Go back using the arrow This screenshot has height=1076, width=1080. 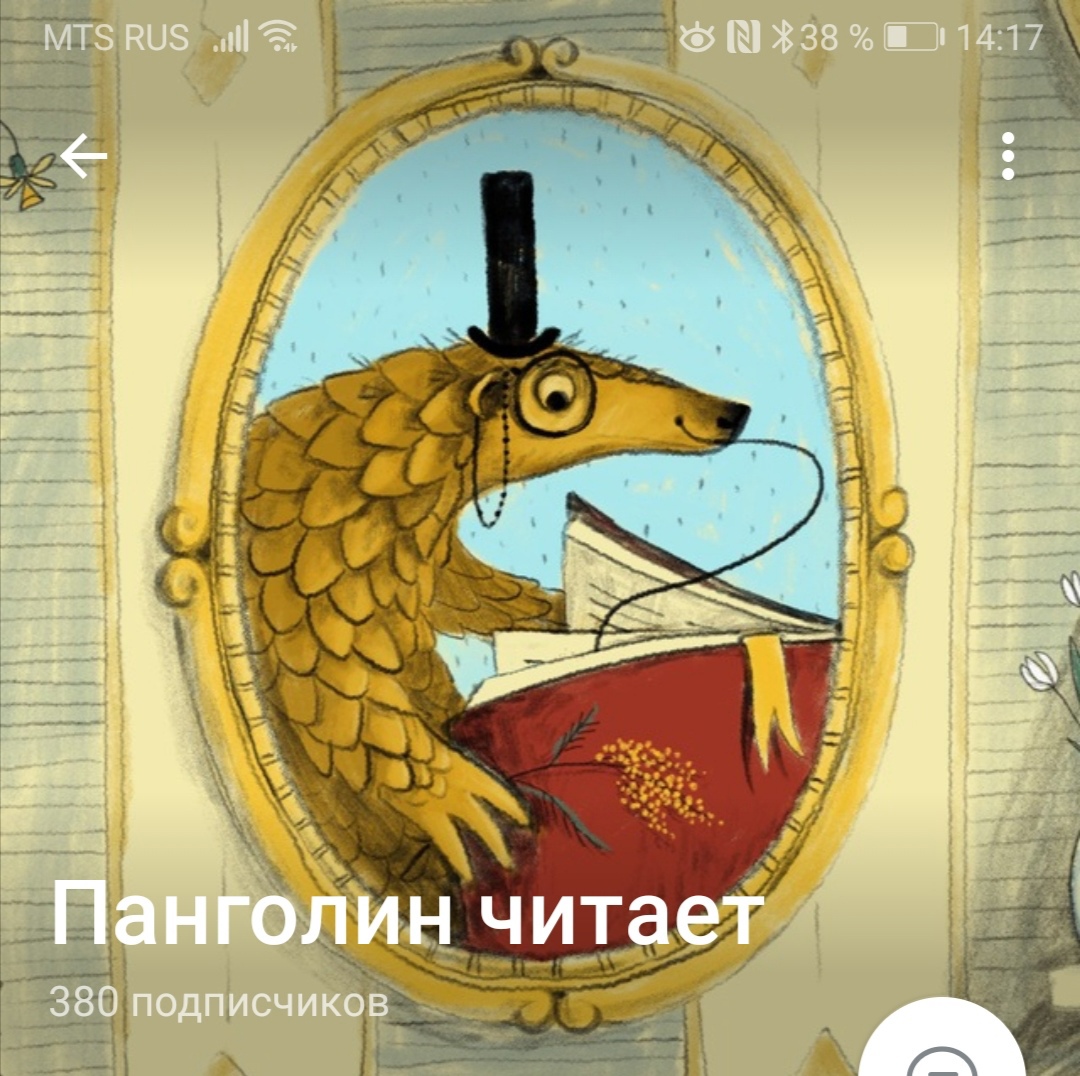(83, 156)
